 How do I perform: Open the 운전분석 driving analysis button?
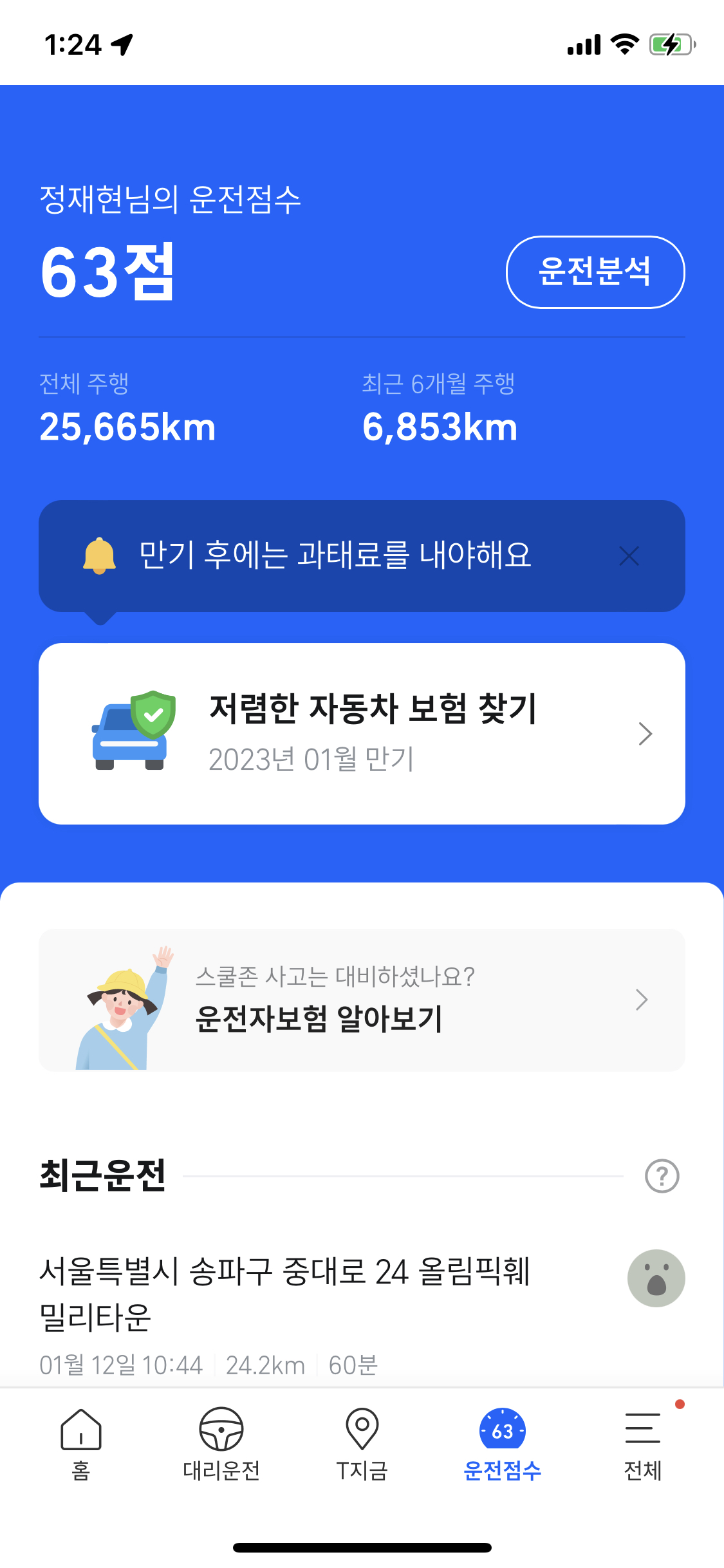click(x=595, y=272)
